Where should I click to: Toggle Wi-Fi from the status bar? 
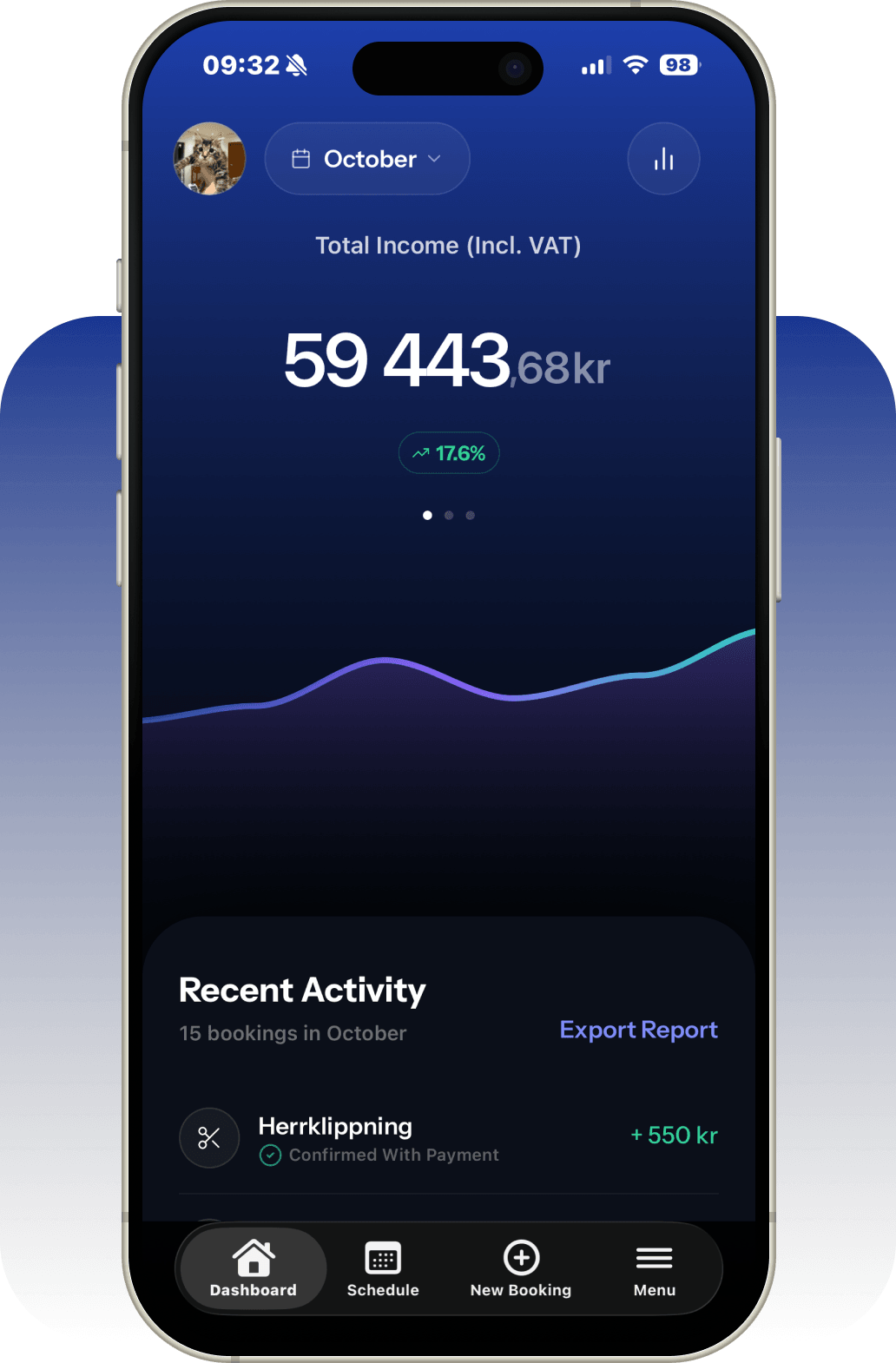pyautogui.click(x=636, y=64)
